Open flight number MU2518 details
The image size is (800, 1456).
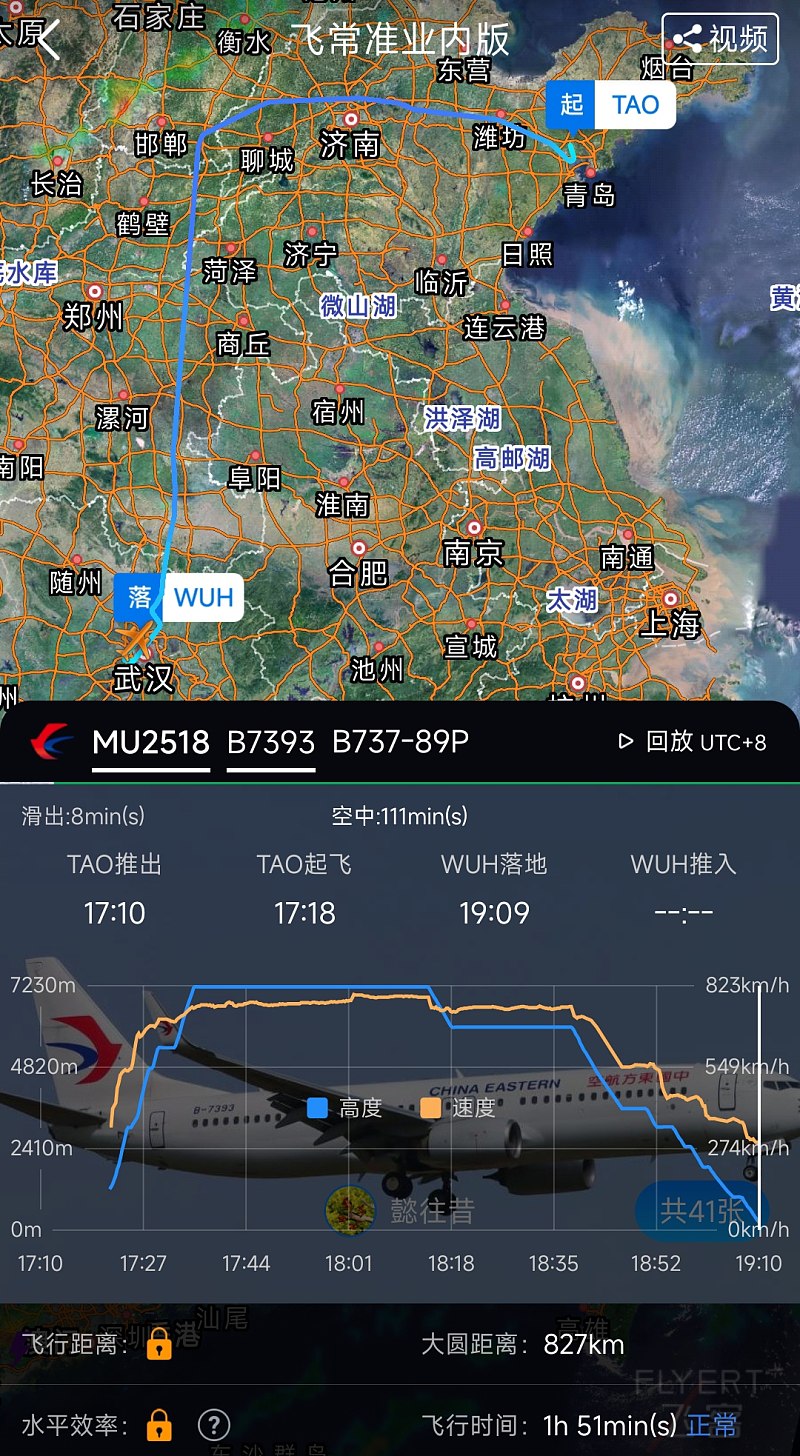click(x=151, y=742)
